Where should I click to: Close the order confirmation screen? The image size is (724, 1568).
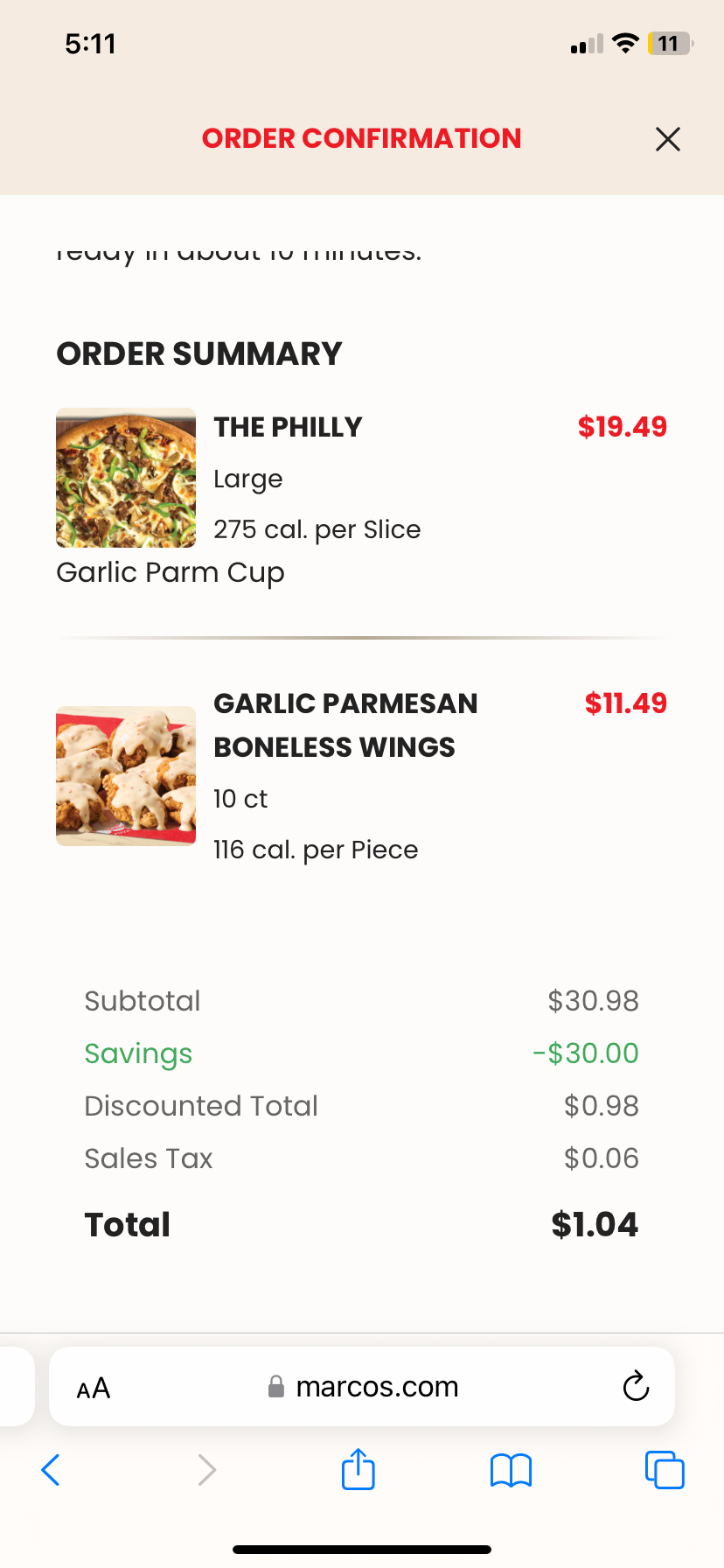coord(667,139)
